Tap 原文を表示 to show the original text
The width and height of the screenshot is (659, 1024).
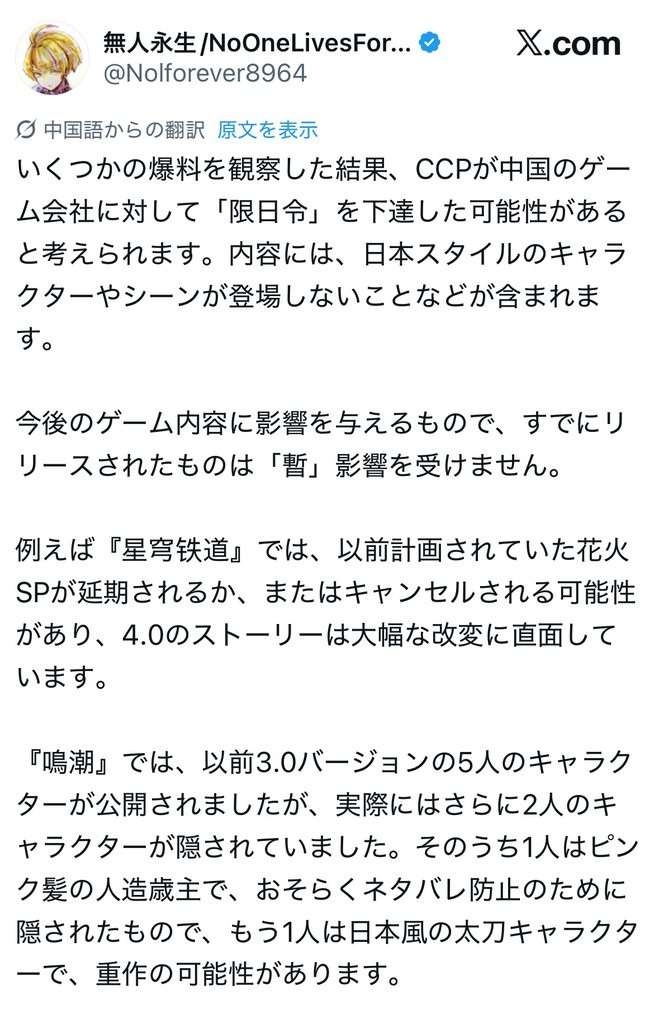point(267,130)
